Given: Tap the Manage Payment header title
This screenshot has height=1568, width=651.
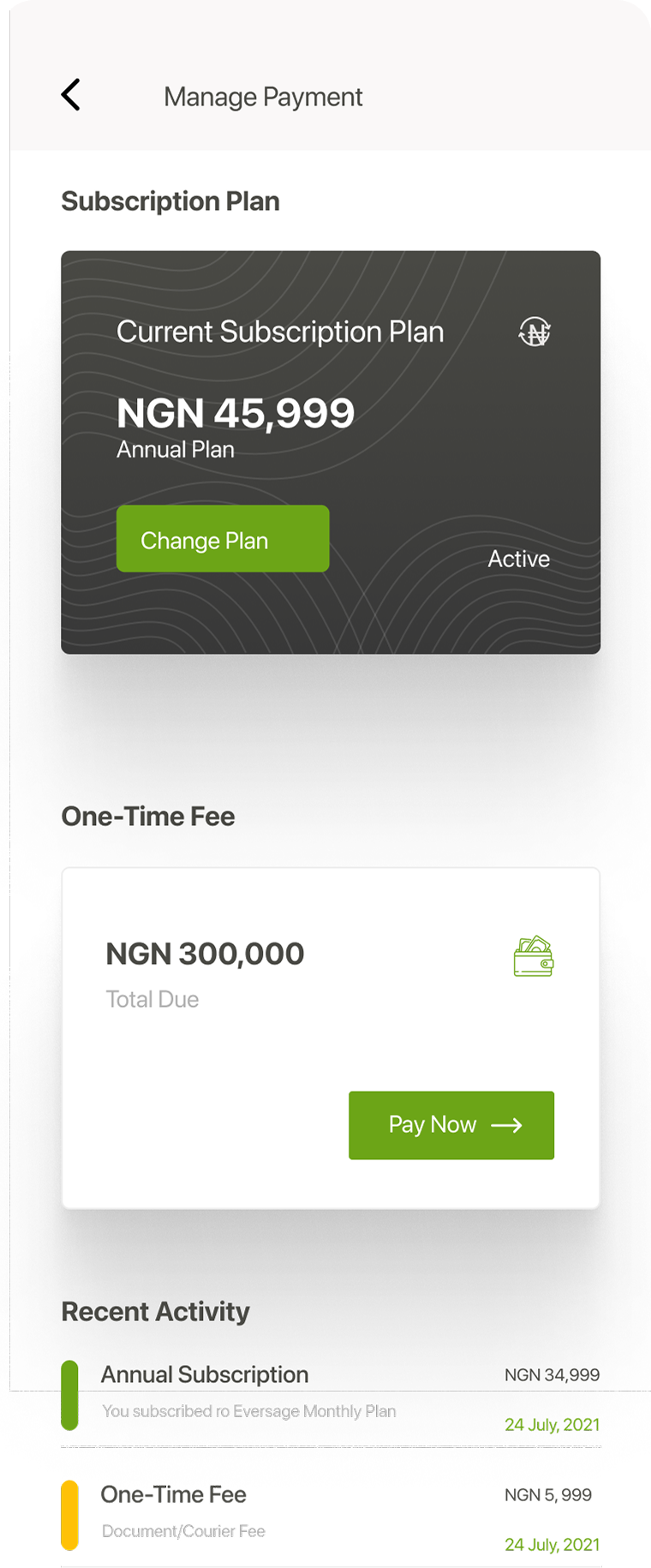Looking at the screenshot, I should point(263,96).
